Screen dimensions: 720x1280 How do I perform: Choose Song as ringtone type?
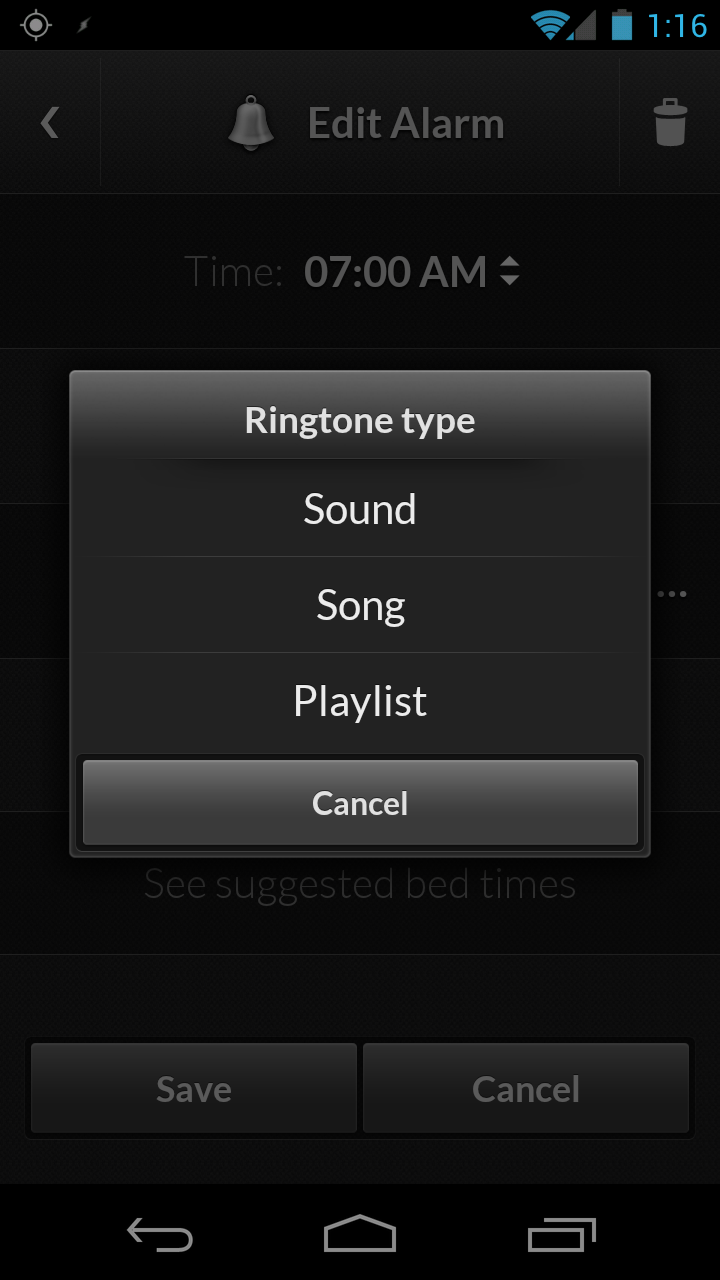click(x=360, y=605)
